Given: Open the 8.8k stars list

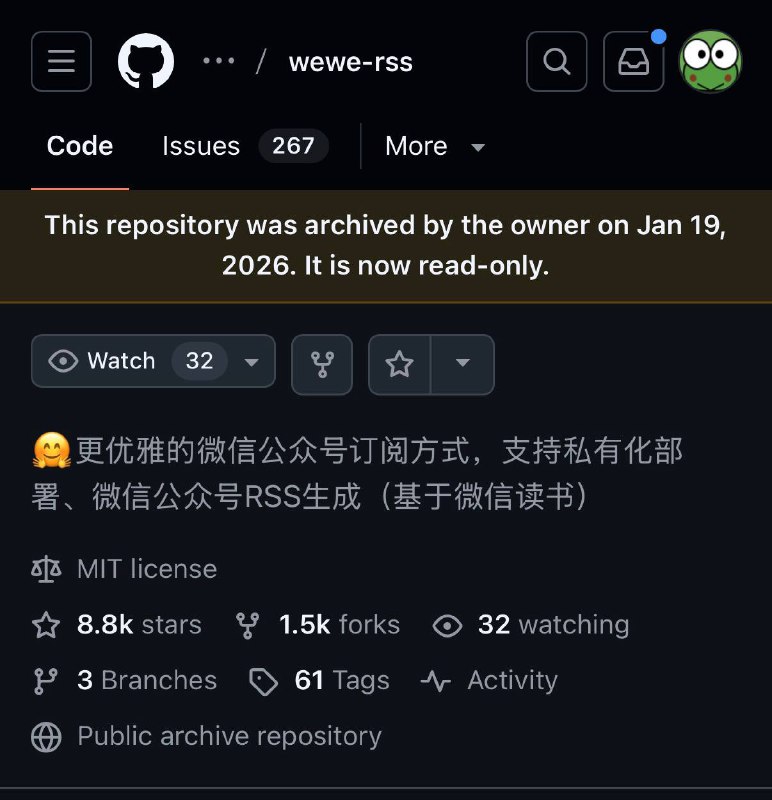Looking at the screenshot, I should tap(137, 624).
